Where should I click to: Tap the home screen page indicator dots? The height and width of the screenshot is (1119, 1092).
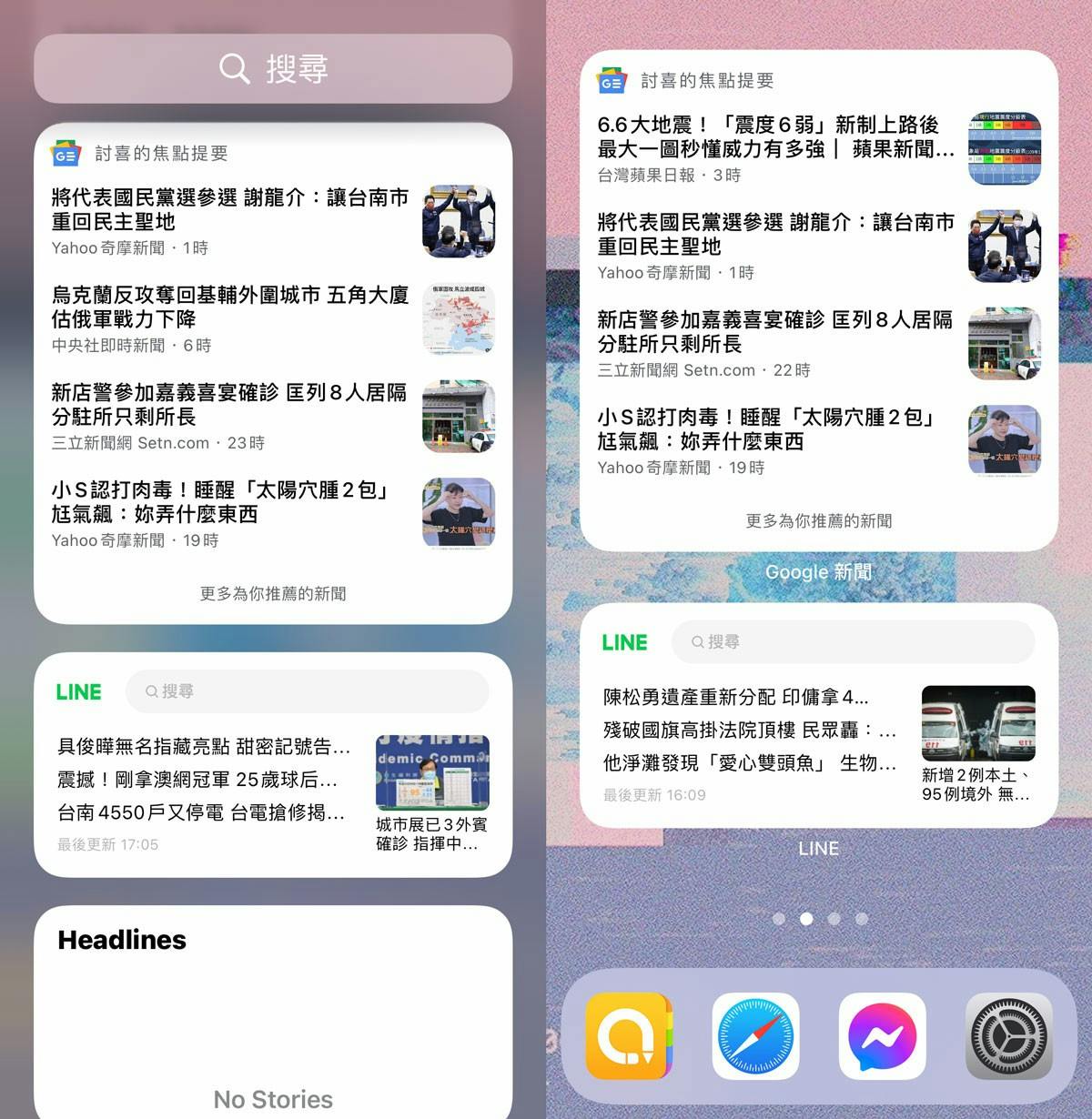pyautogui.click(x=819, y=919)
